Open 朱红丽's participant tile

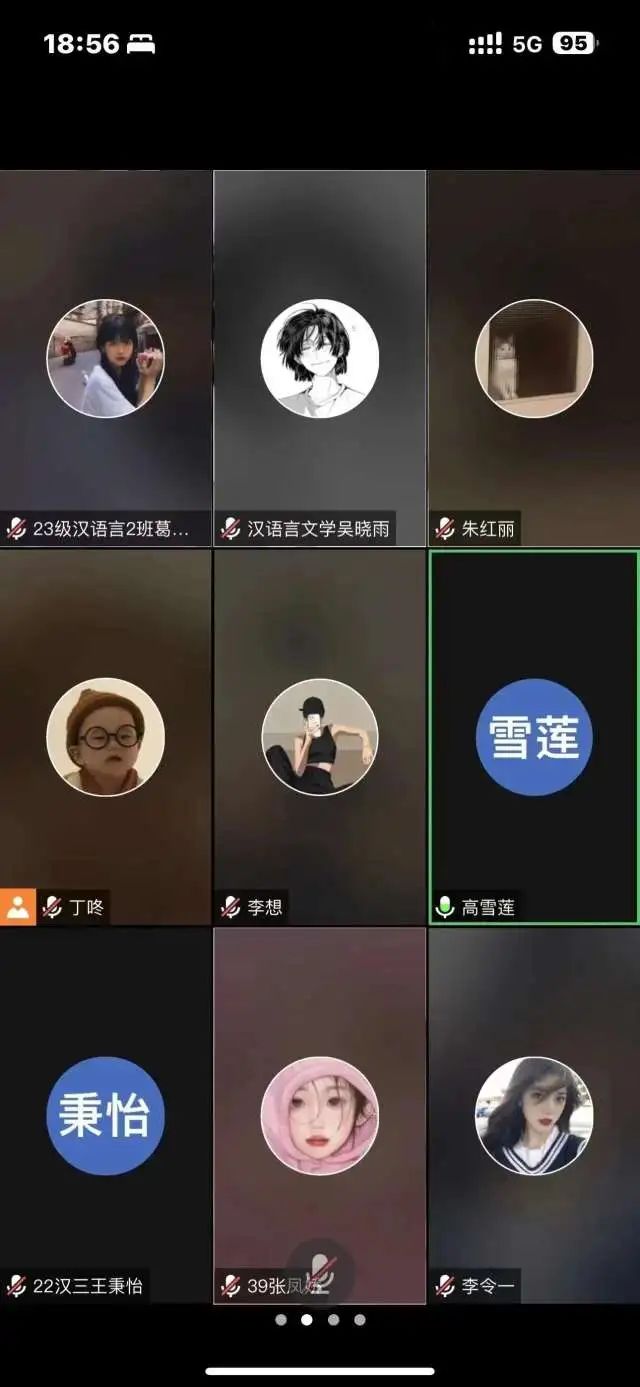coord(533,358)
